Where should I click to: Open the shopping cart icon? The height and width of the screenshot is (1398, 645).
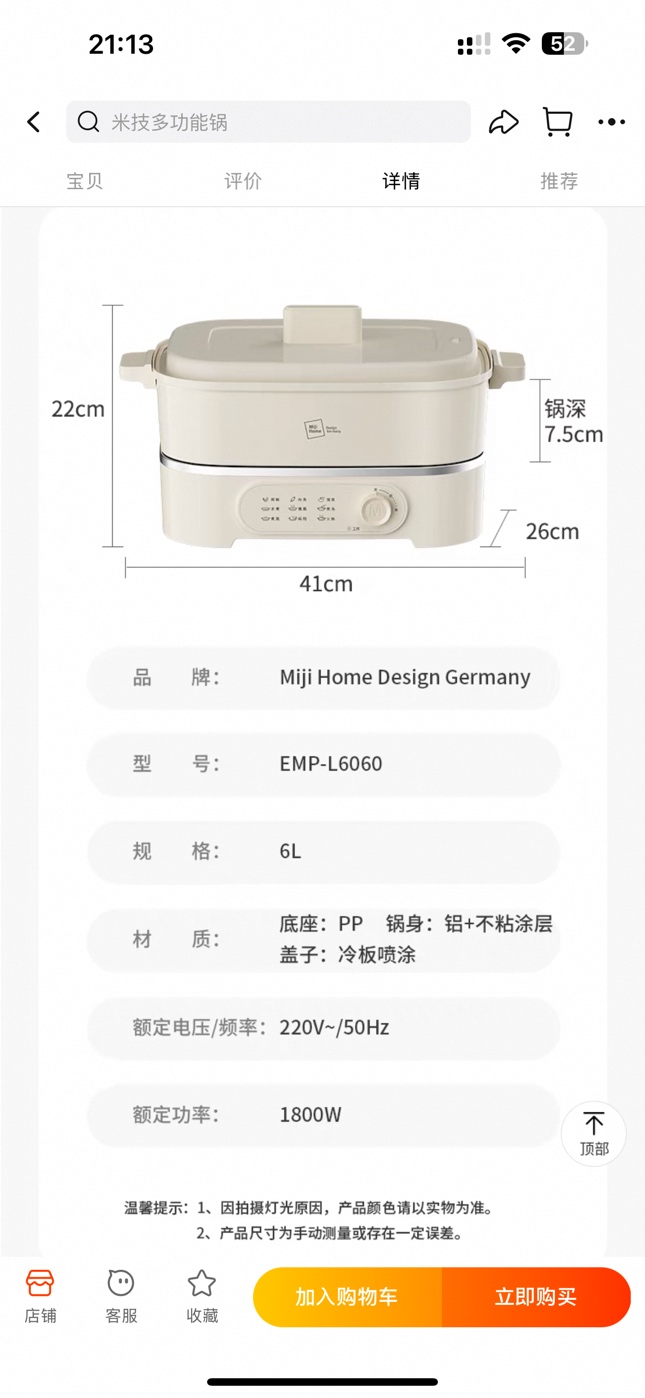(x=557, y=122)
